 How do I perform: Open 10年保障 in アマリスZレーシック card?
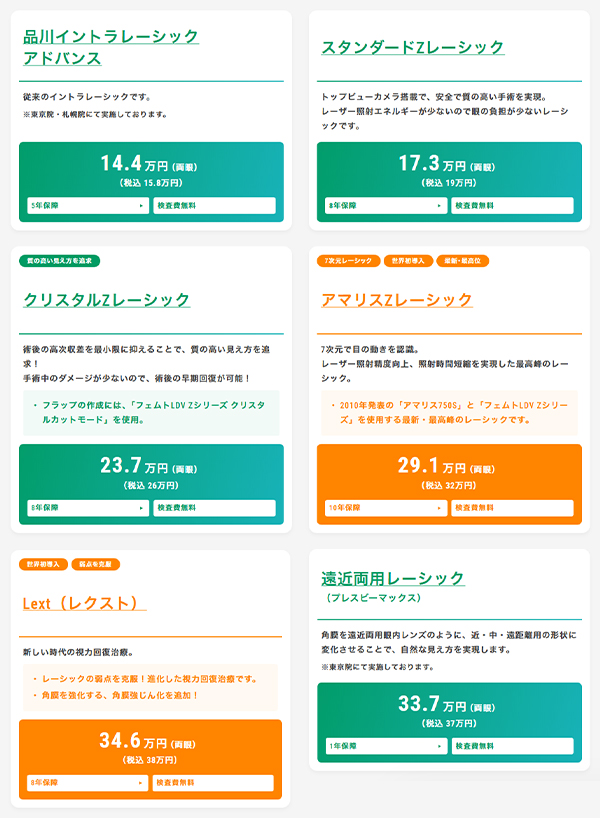(x=385, y=508)
